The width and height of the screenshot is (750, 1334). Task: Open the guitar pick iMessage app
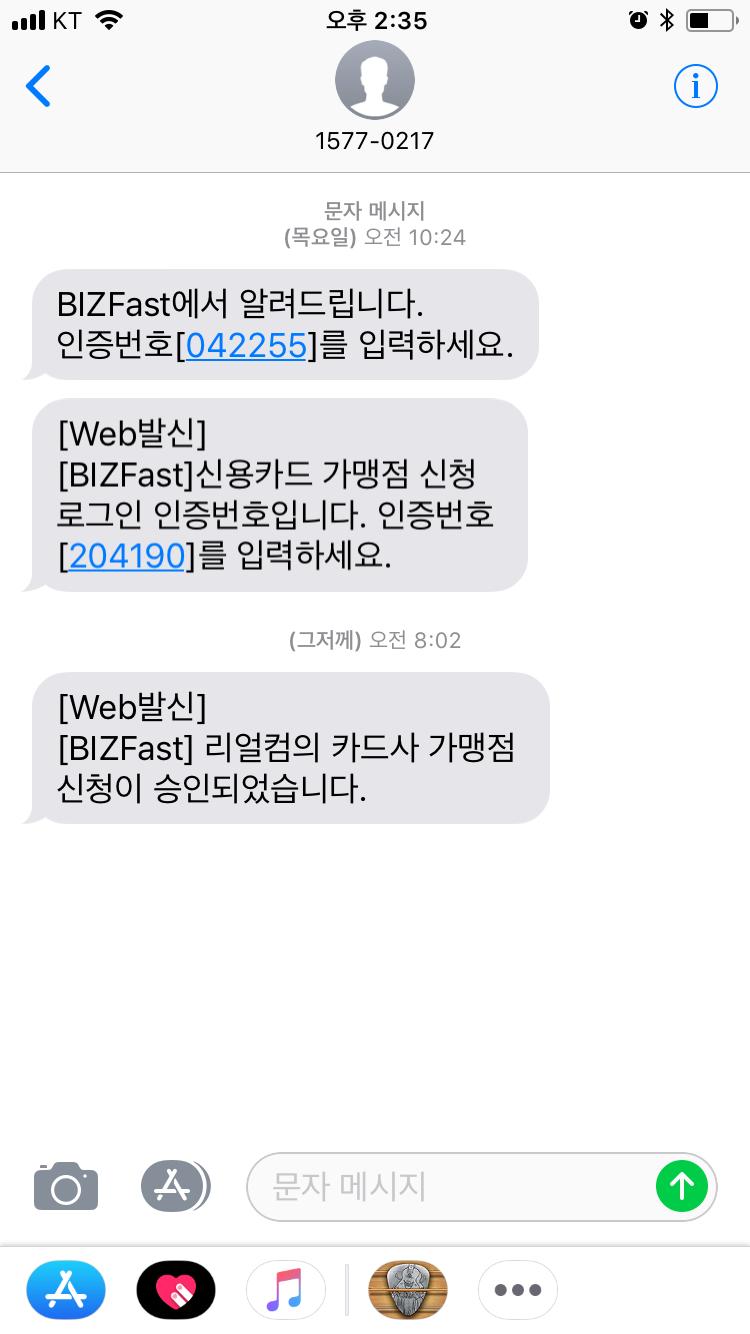click(x=408, y=1290)
